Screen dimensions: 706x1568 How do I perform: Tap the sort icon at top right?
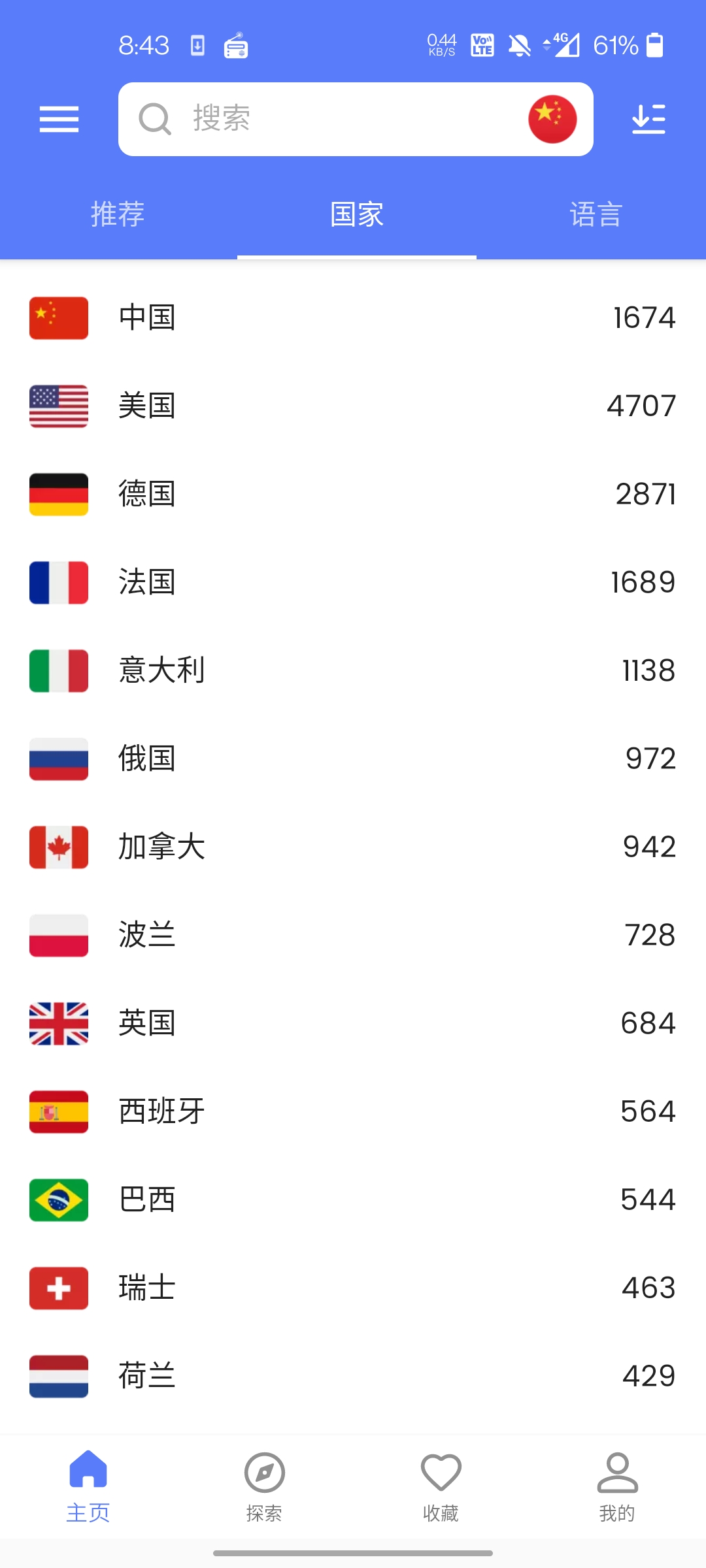pos(648,120)
